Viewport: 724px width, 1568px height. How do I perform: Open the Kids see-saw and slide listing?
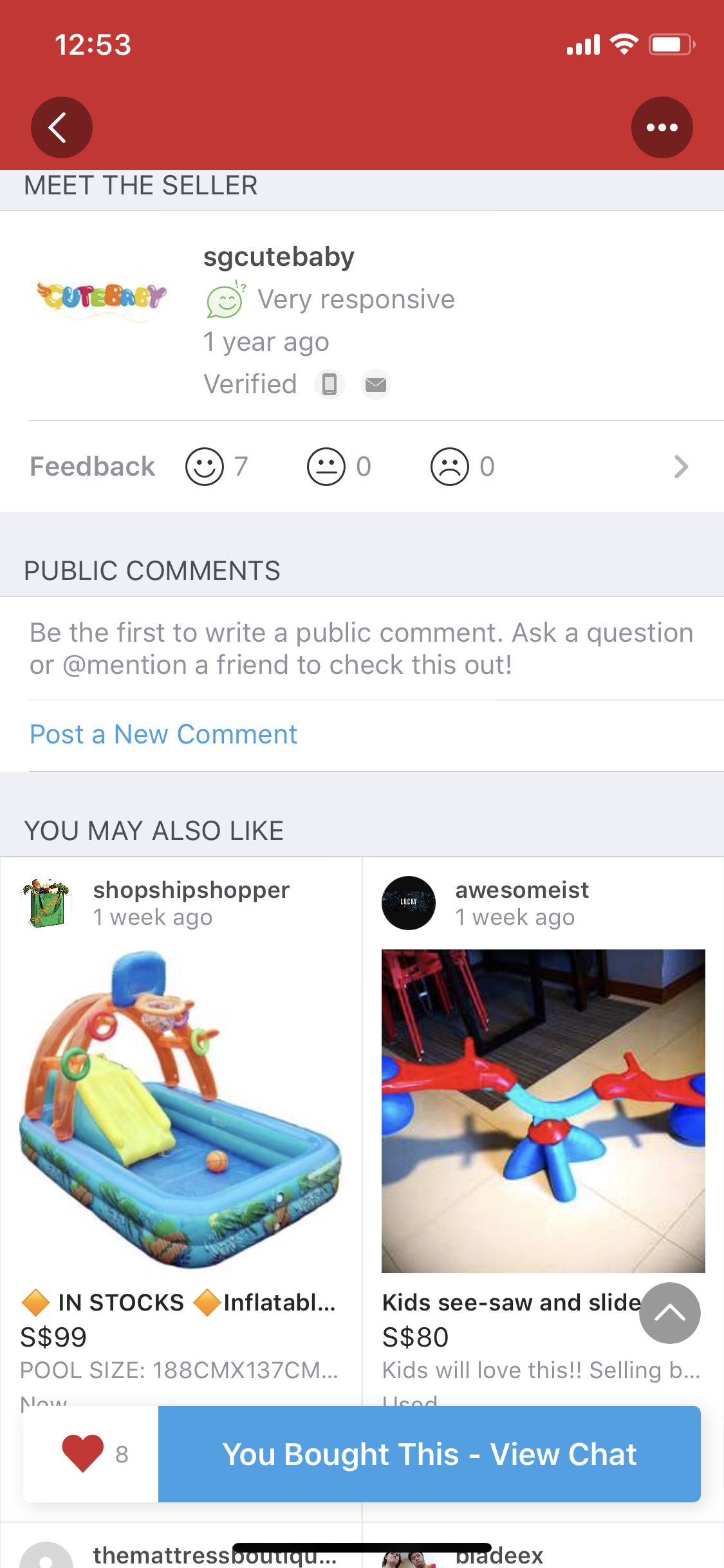click(543, 1110)
